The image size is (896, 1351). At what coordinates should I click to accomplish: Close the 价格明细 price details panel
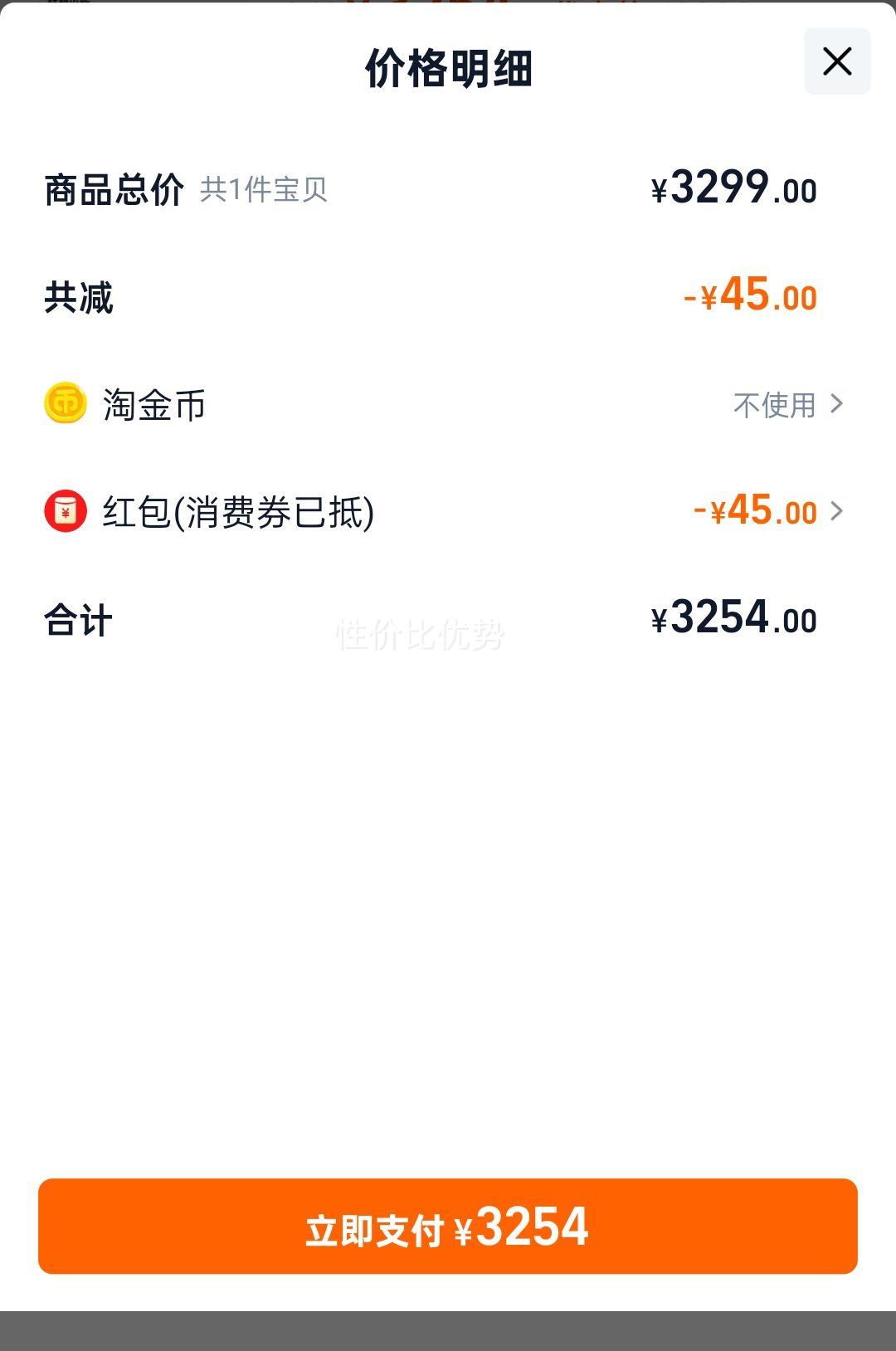(x=836, y=61)
